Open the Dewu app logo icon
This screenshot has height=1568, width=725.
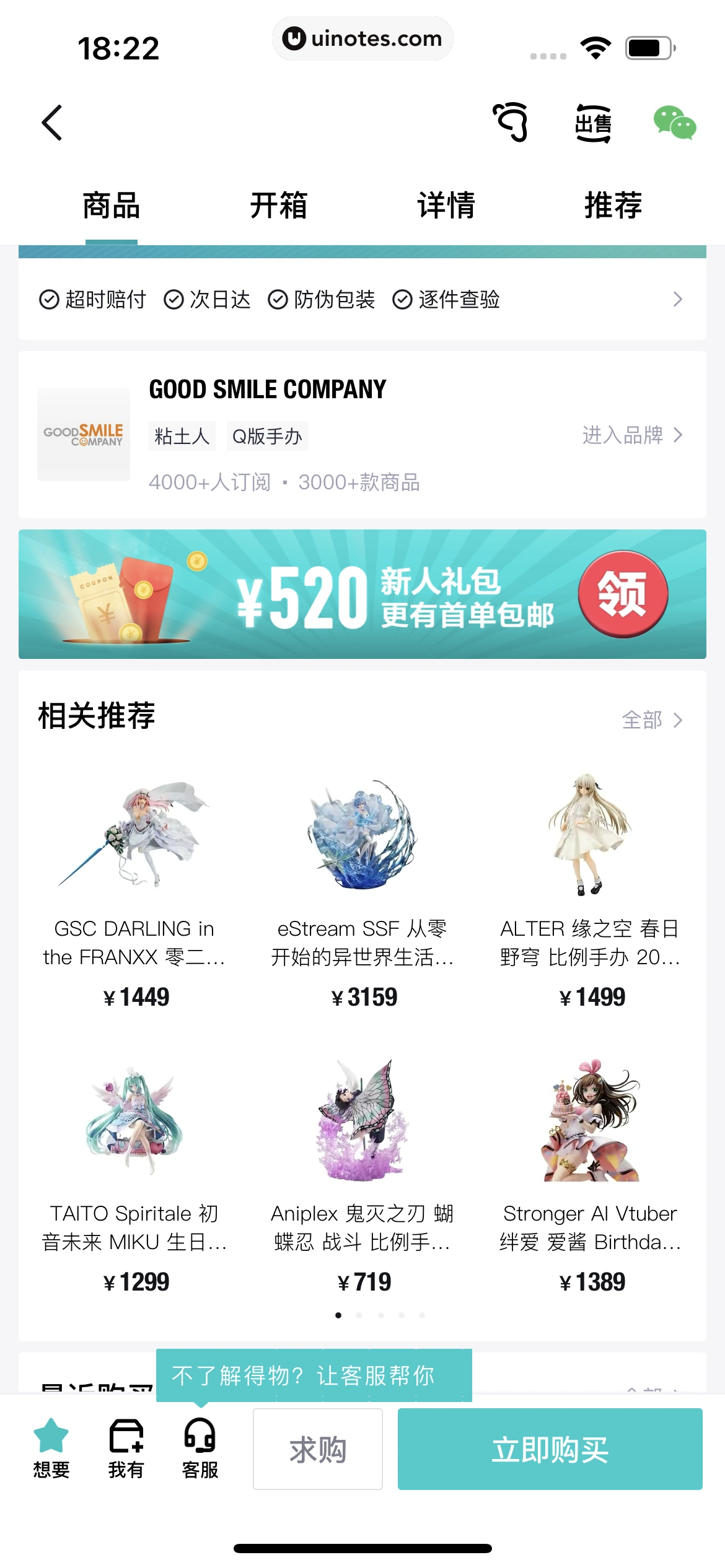[x=509, y=122]
